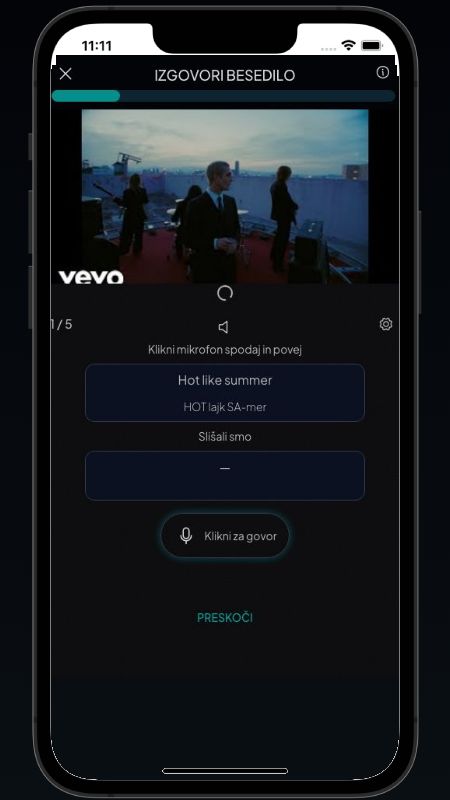Skip with PRESKOČI

(225, 617)
